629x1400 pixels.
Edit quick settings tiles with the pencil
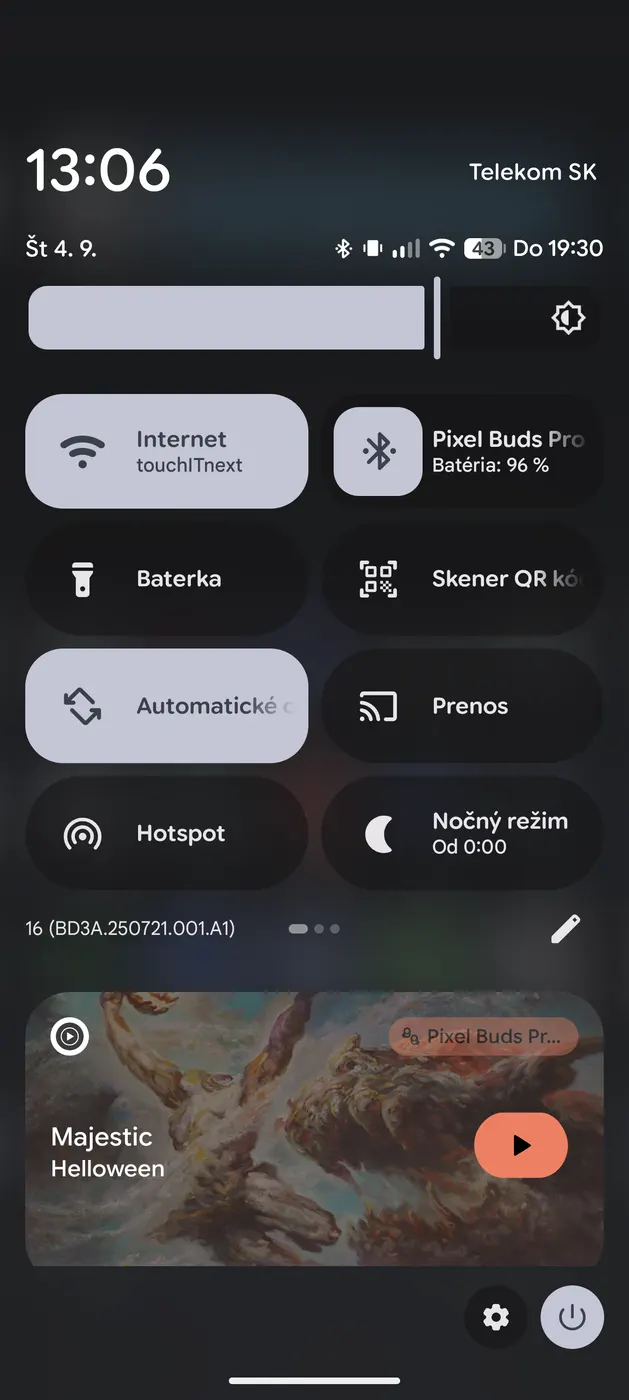565,929
